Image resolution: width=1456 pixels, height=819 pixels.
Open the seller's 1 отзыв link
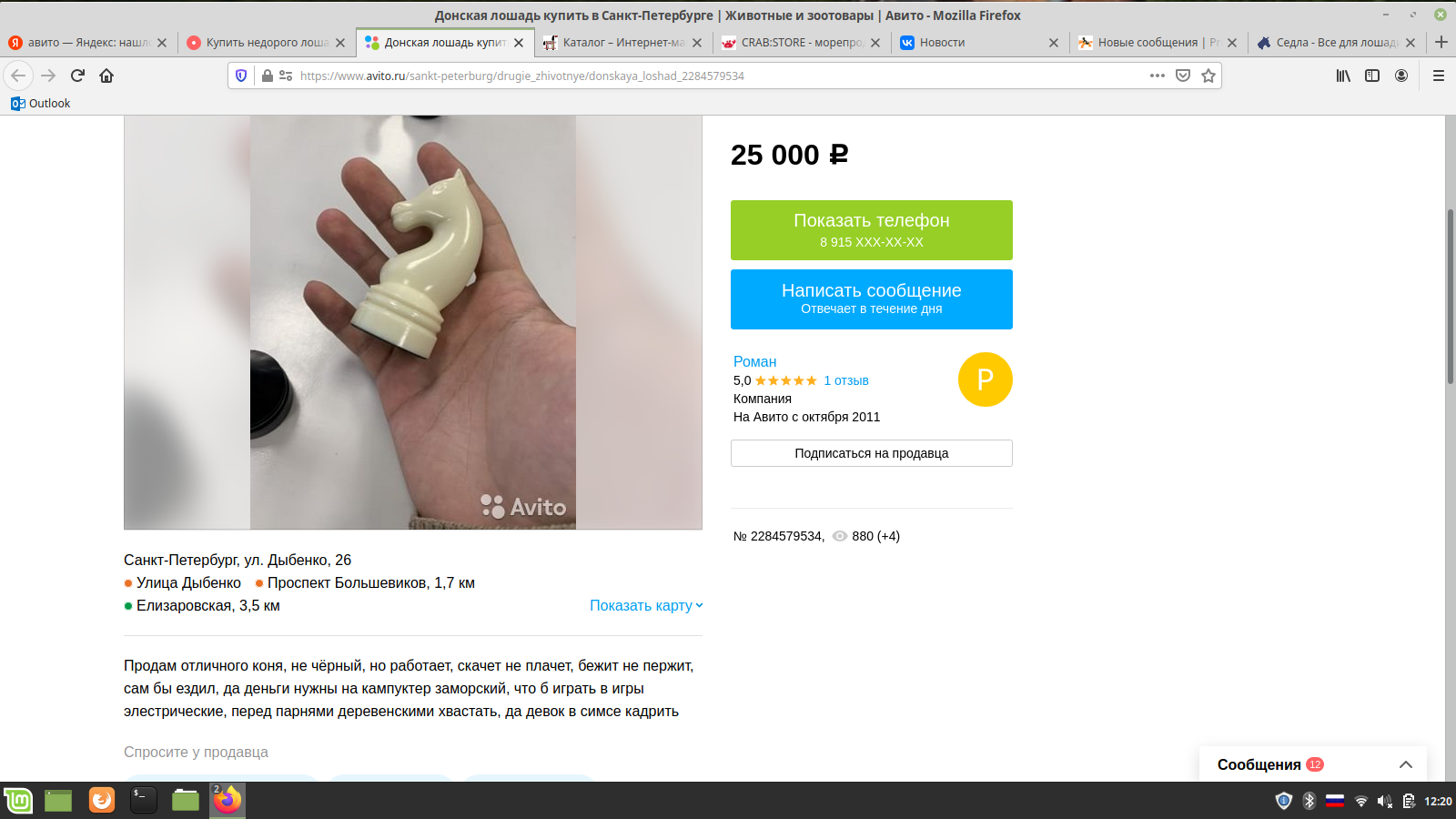(845, 380)
